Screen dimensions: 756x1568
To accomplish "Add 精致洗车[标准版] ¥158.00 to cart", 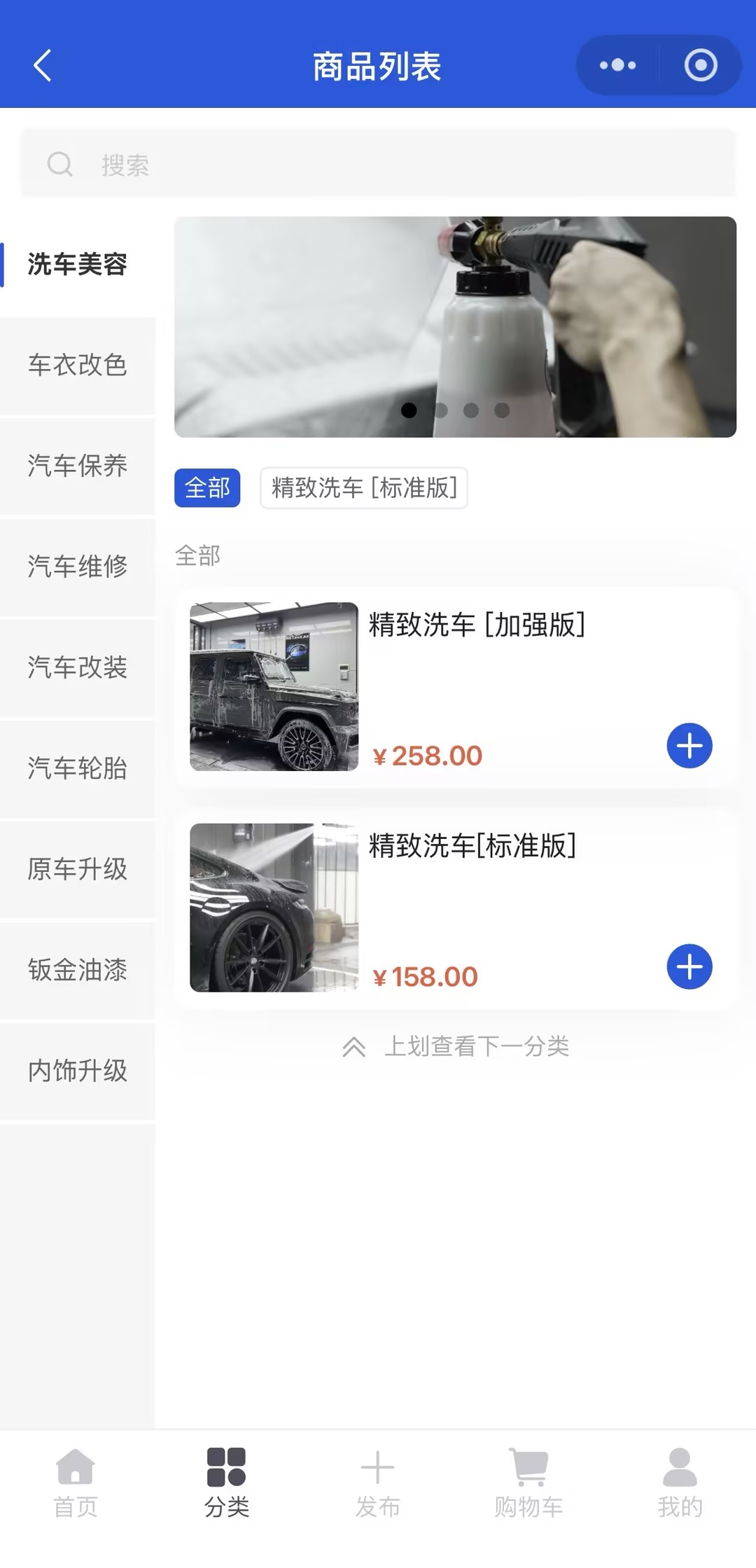I will [x=689, y=967].
